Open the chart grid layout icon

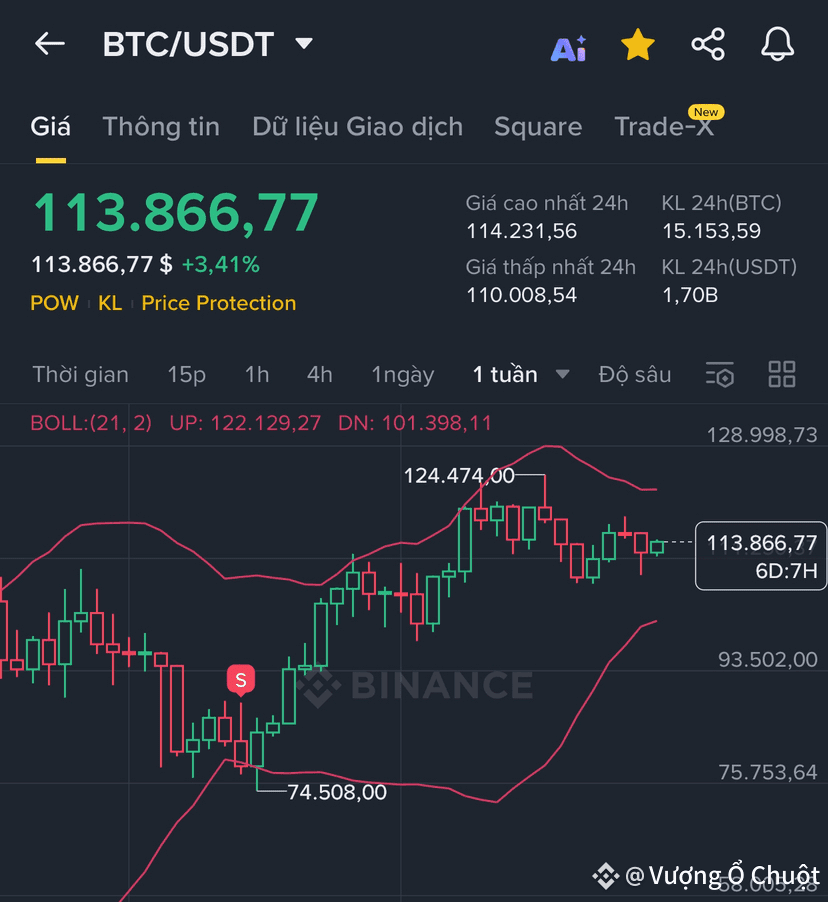[781, 375]
